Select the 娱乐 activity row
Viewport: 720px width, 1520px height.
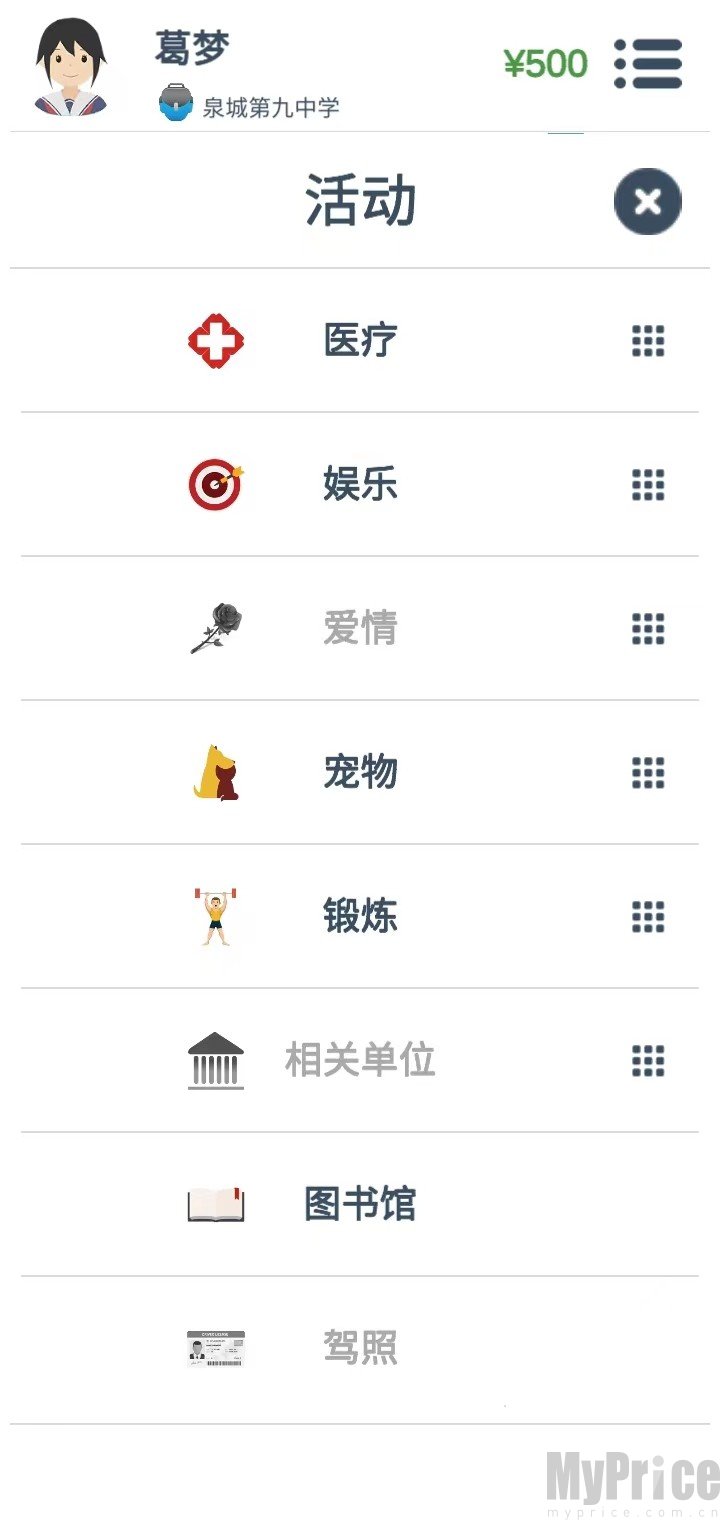click(360, 484)
